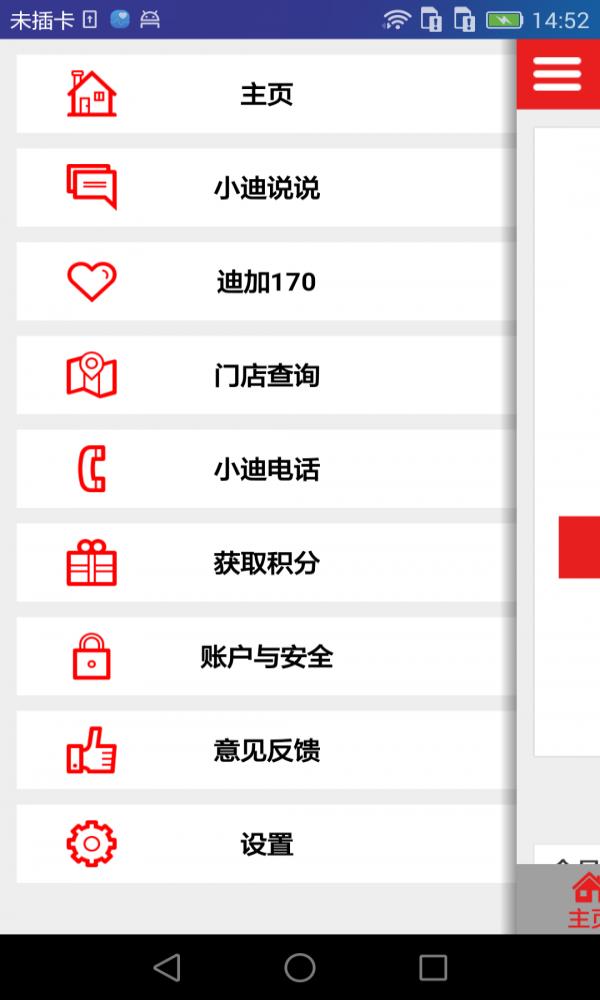Open the 设置 settings row
The height and width of the screenshot is (1000, 600).
coord(265,844)
